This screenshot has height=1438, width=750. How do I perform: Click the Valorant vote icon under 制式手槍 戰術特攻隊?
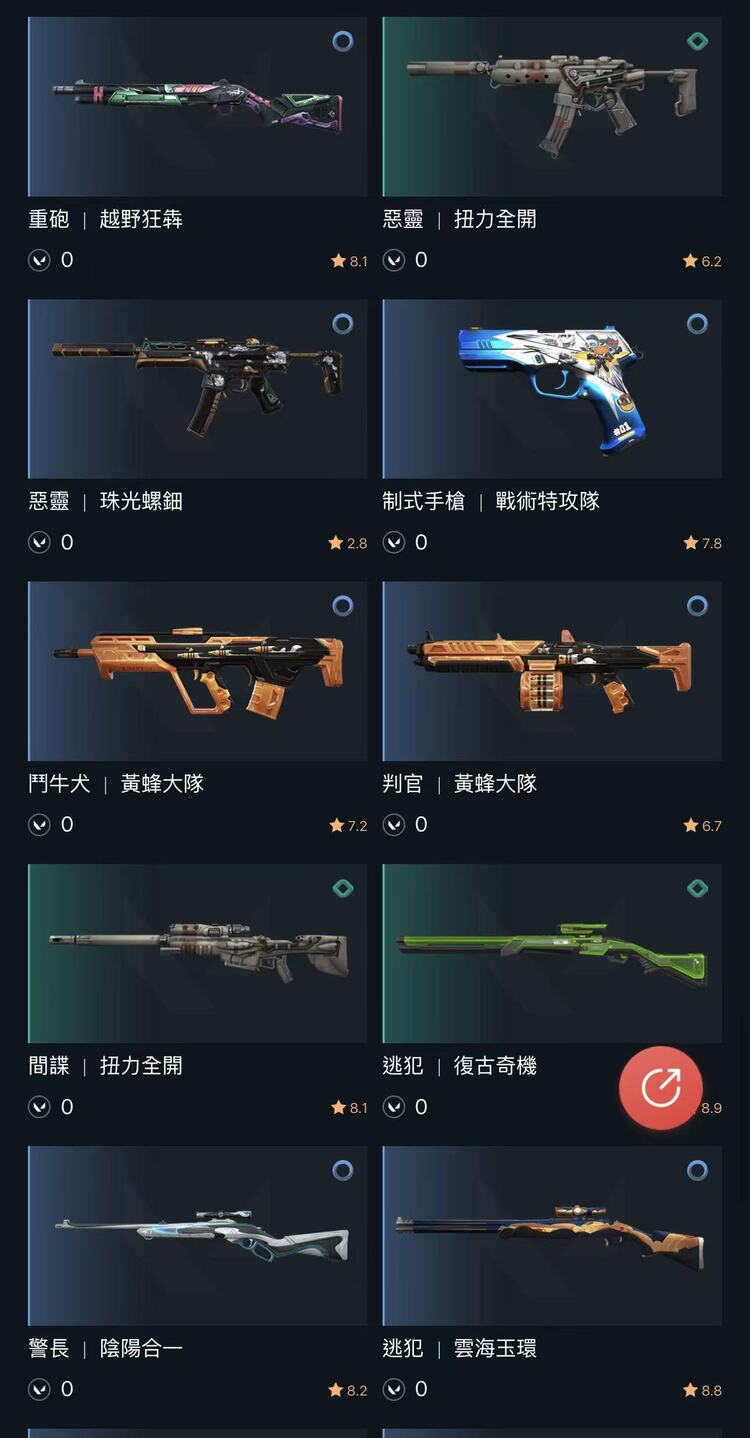click(394, 542)
